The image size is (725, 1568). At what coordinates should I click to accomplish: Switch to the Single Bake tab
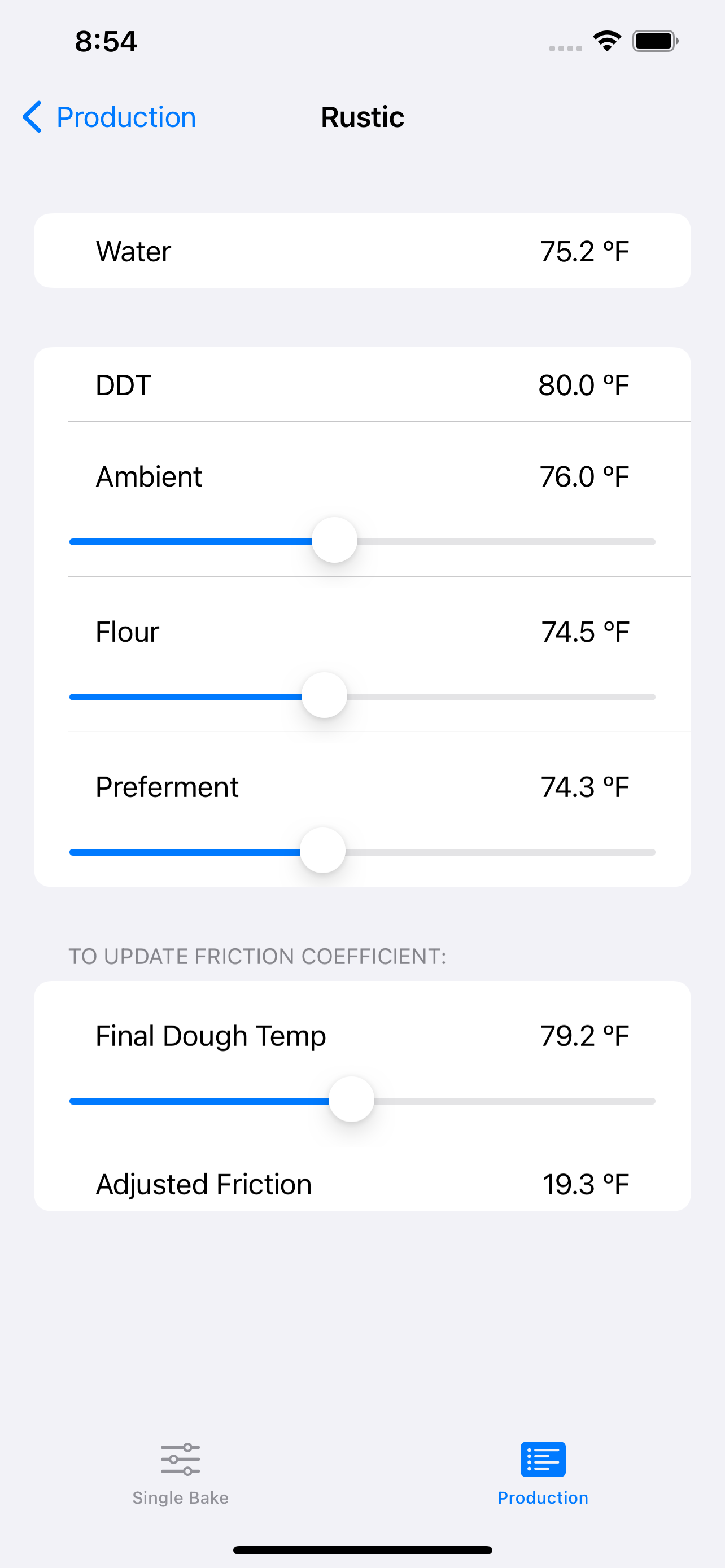181,1474
